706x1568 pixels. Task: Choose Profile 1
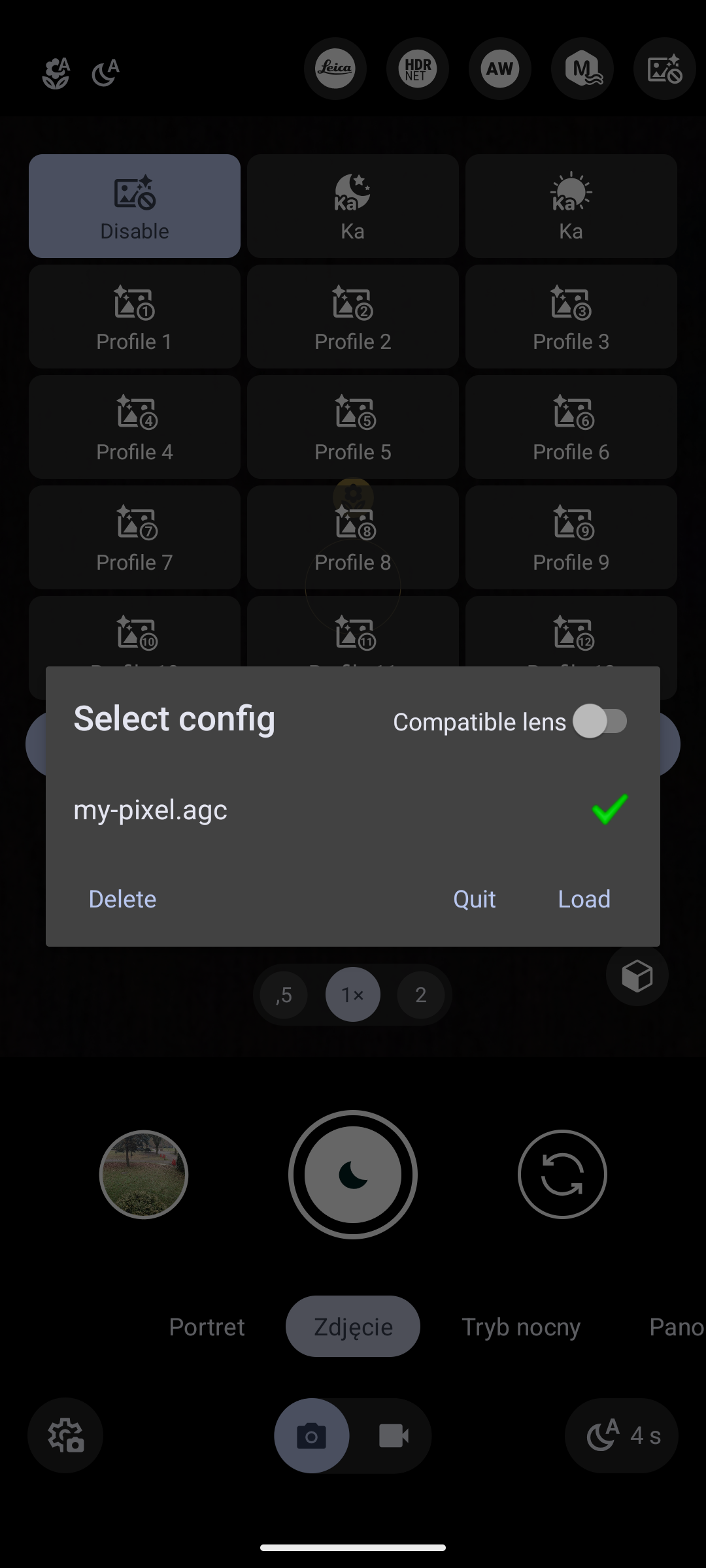click(x=135, y=317)
